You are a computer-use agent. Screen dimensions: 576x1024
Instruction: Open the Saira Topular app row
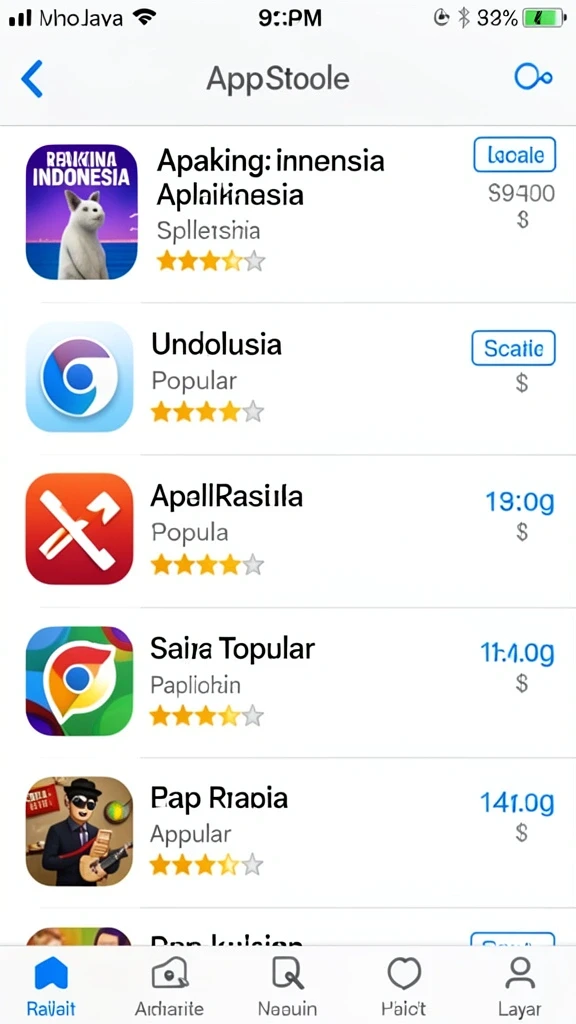click(x=288, y=682)
